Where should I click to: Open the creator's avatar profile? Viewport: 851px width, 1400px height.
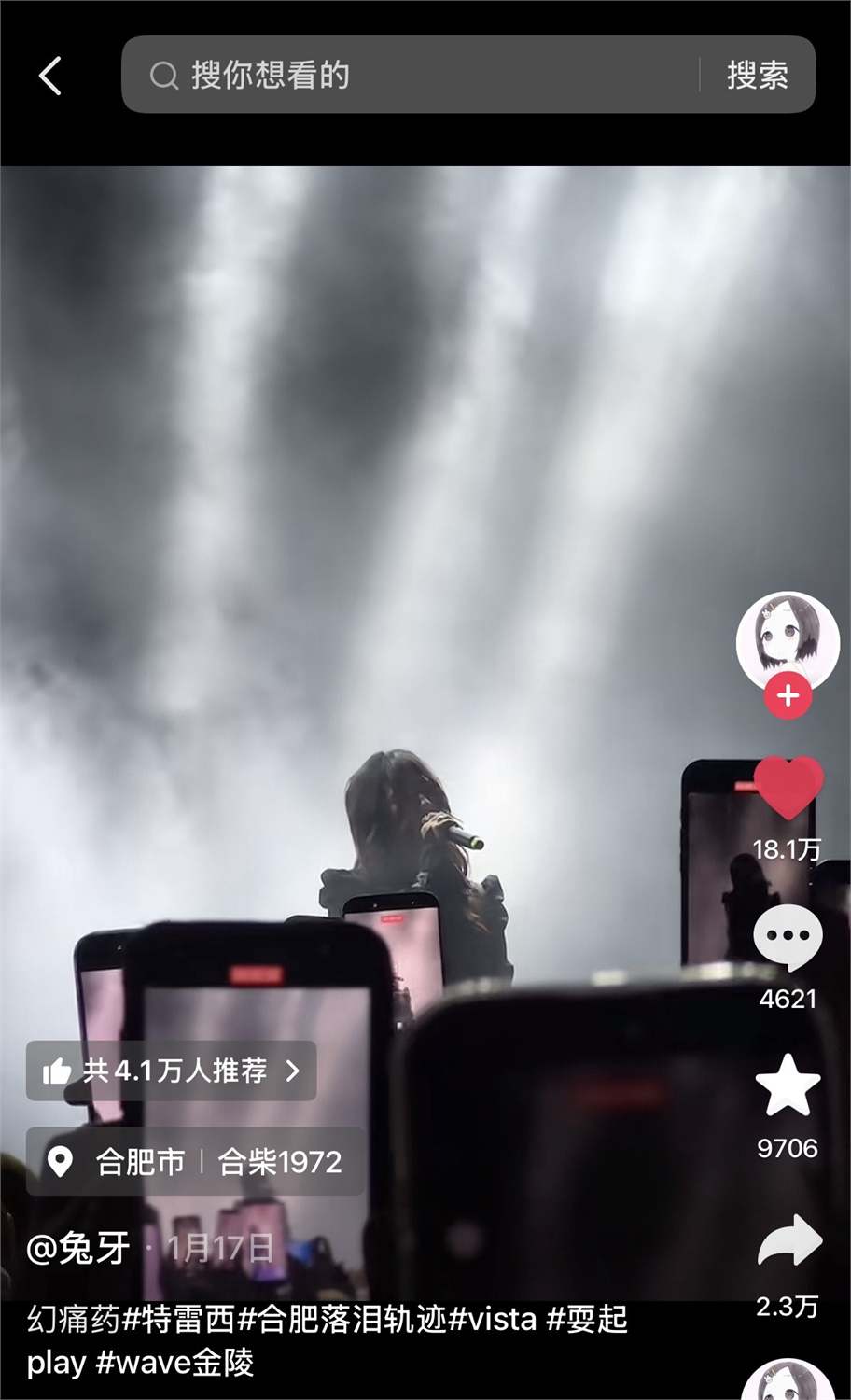tap(788, 642)
